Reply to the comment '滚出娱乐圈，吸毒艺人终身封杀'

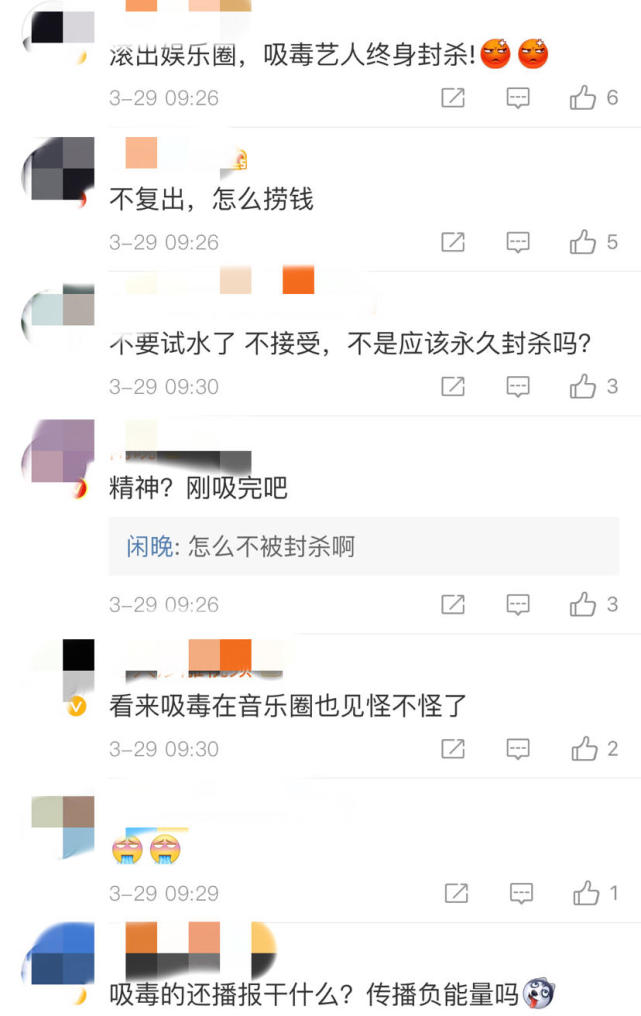517,98
